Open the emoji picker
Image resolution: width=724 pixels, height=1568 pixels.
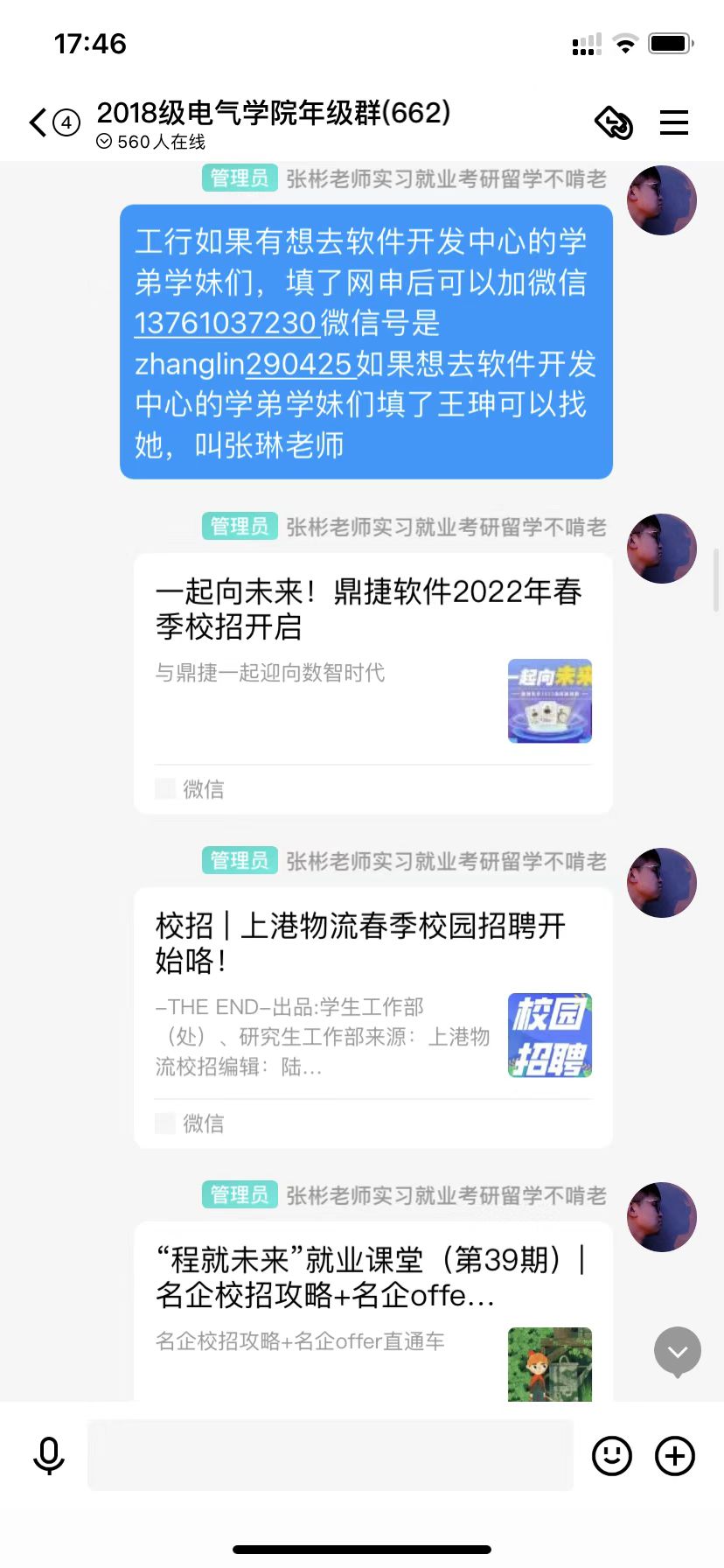[612, 1456]
